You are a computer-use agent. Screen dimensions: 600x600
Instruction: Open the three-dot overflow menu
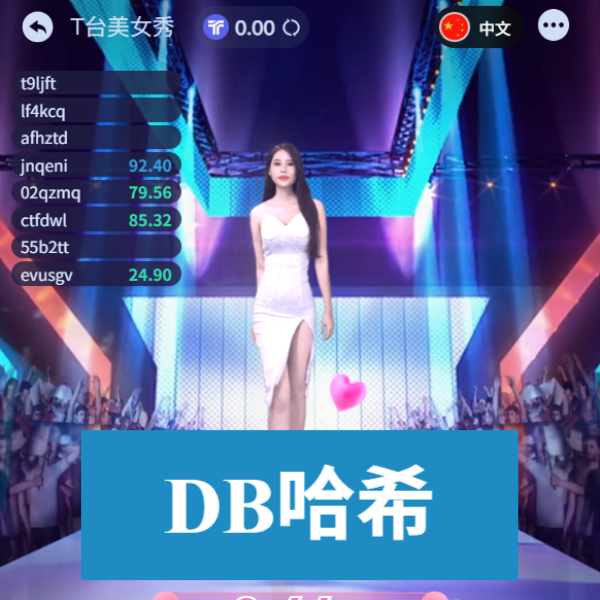(x=553, y=27)
